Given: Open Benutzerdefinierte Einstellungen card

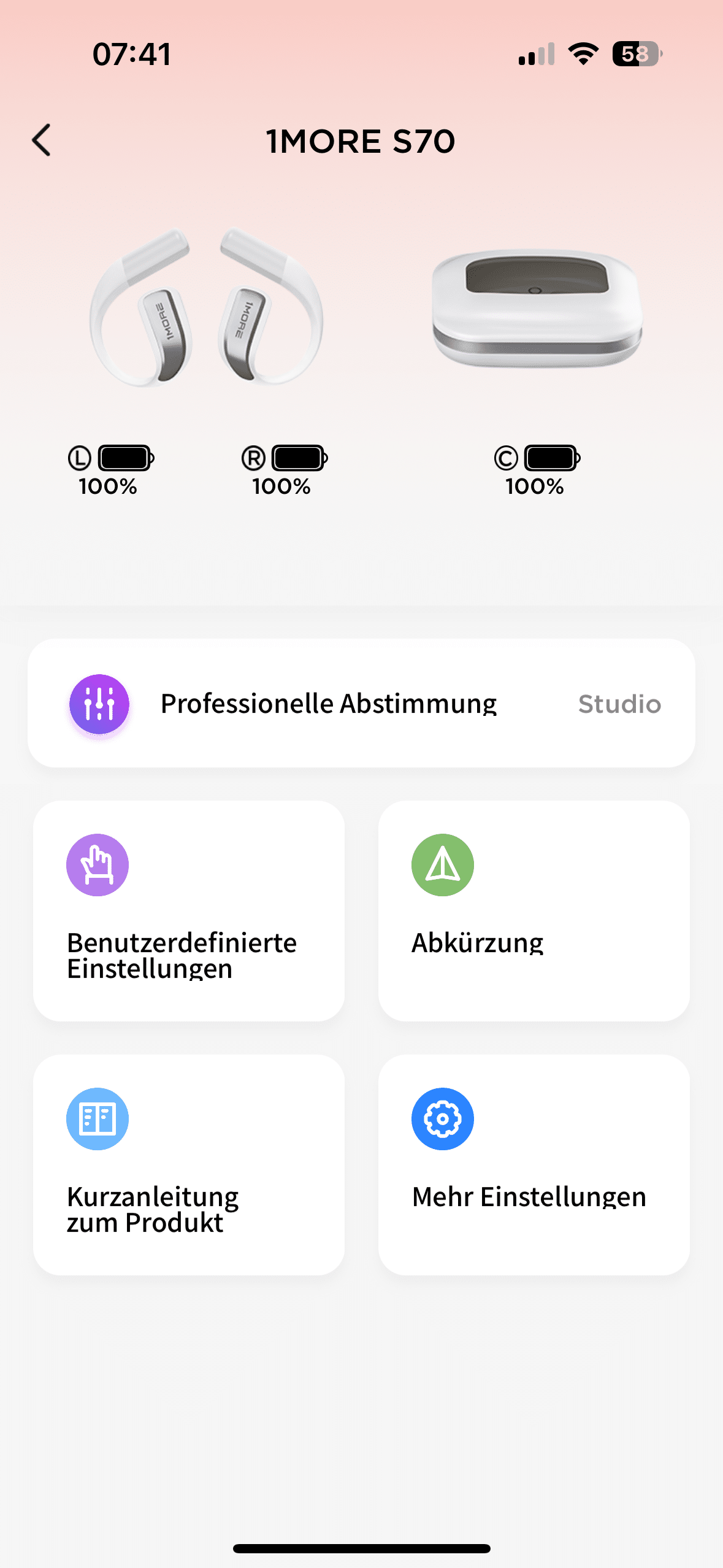Looking at the screenshot, I should pyautogui.click(x=189, y=910).
